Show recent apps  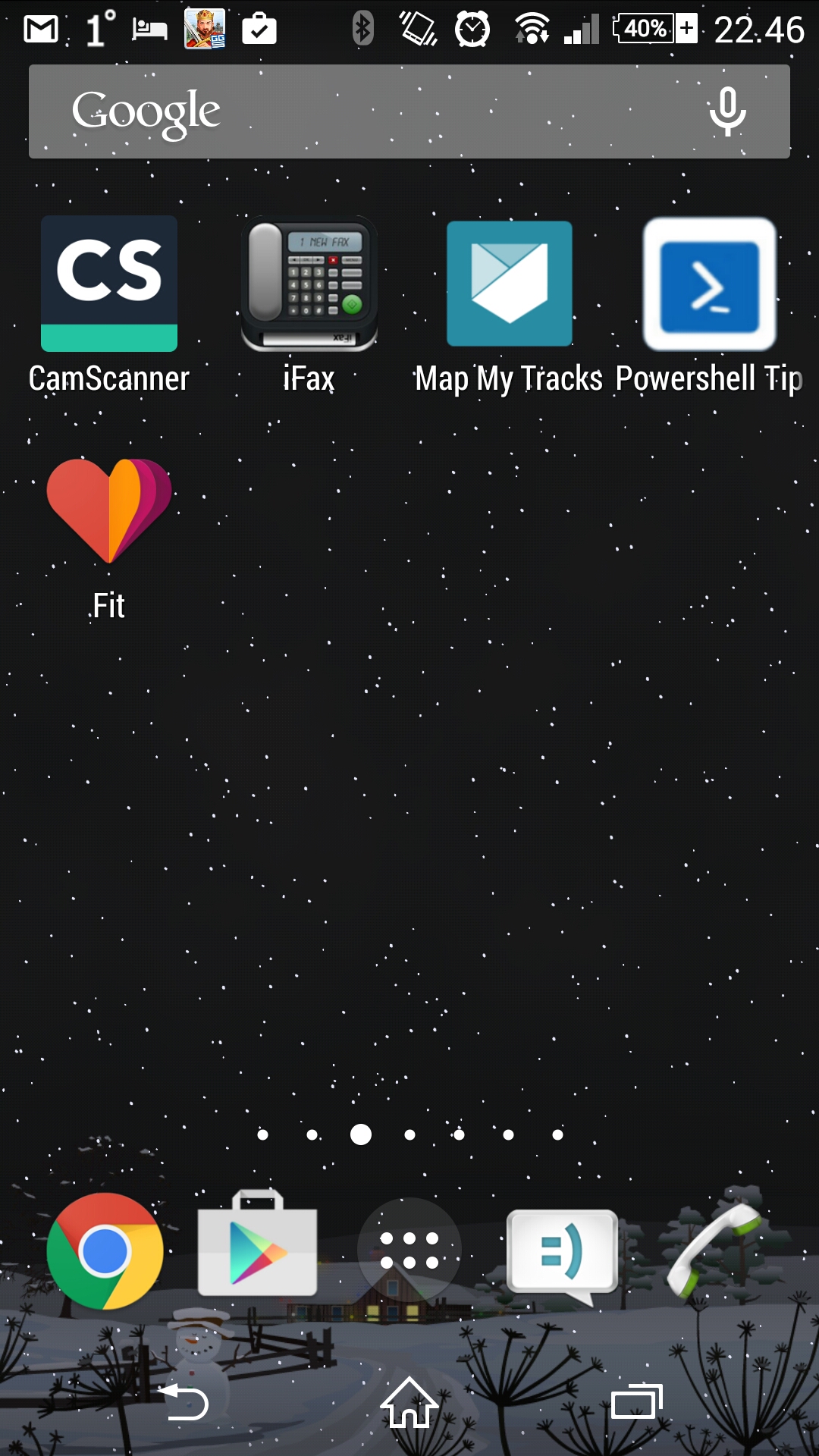point(636,1403)
